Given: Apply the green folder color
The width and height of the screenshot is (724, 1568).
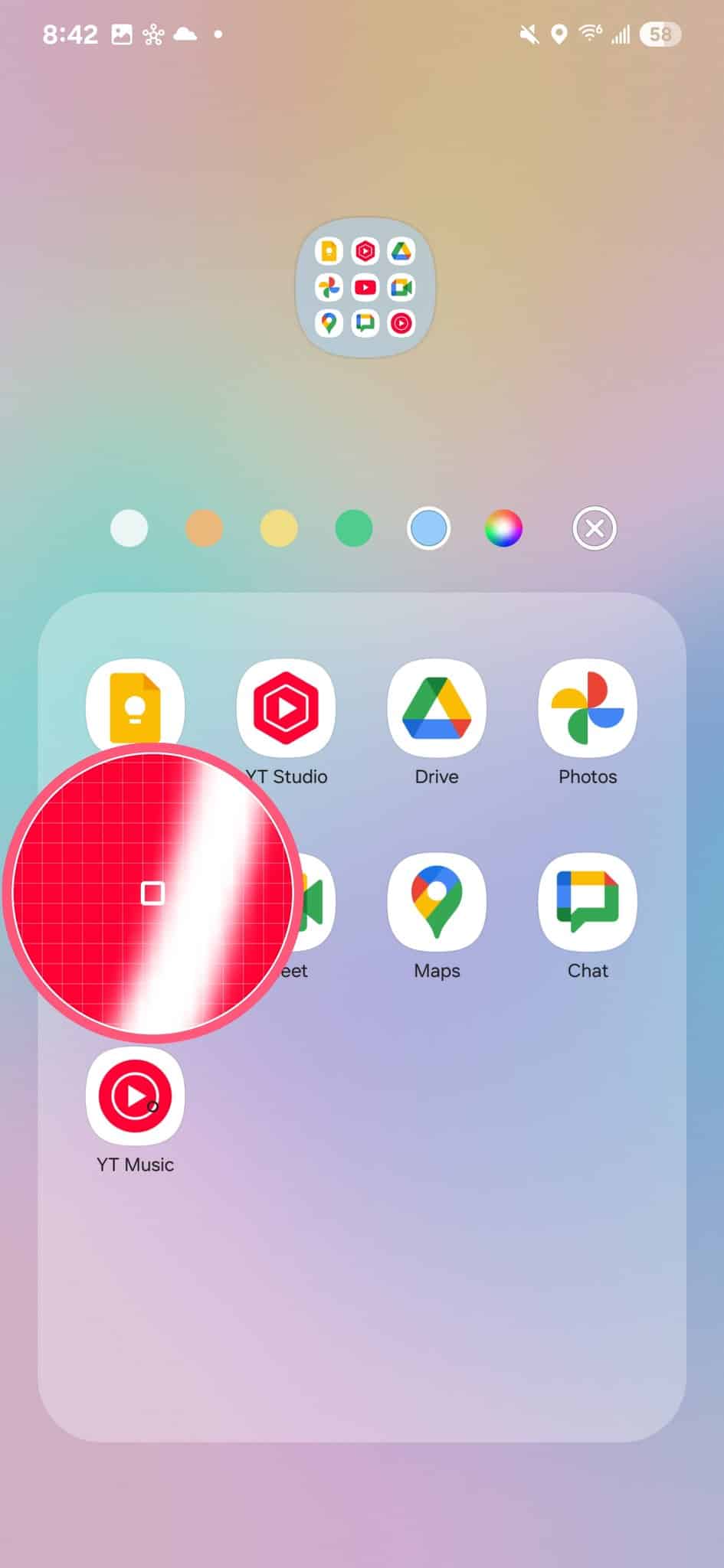Looking at the screenshot, I should pos(354,528).
